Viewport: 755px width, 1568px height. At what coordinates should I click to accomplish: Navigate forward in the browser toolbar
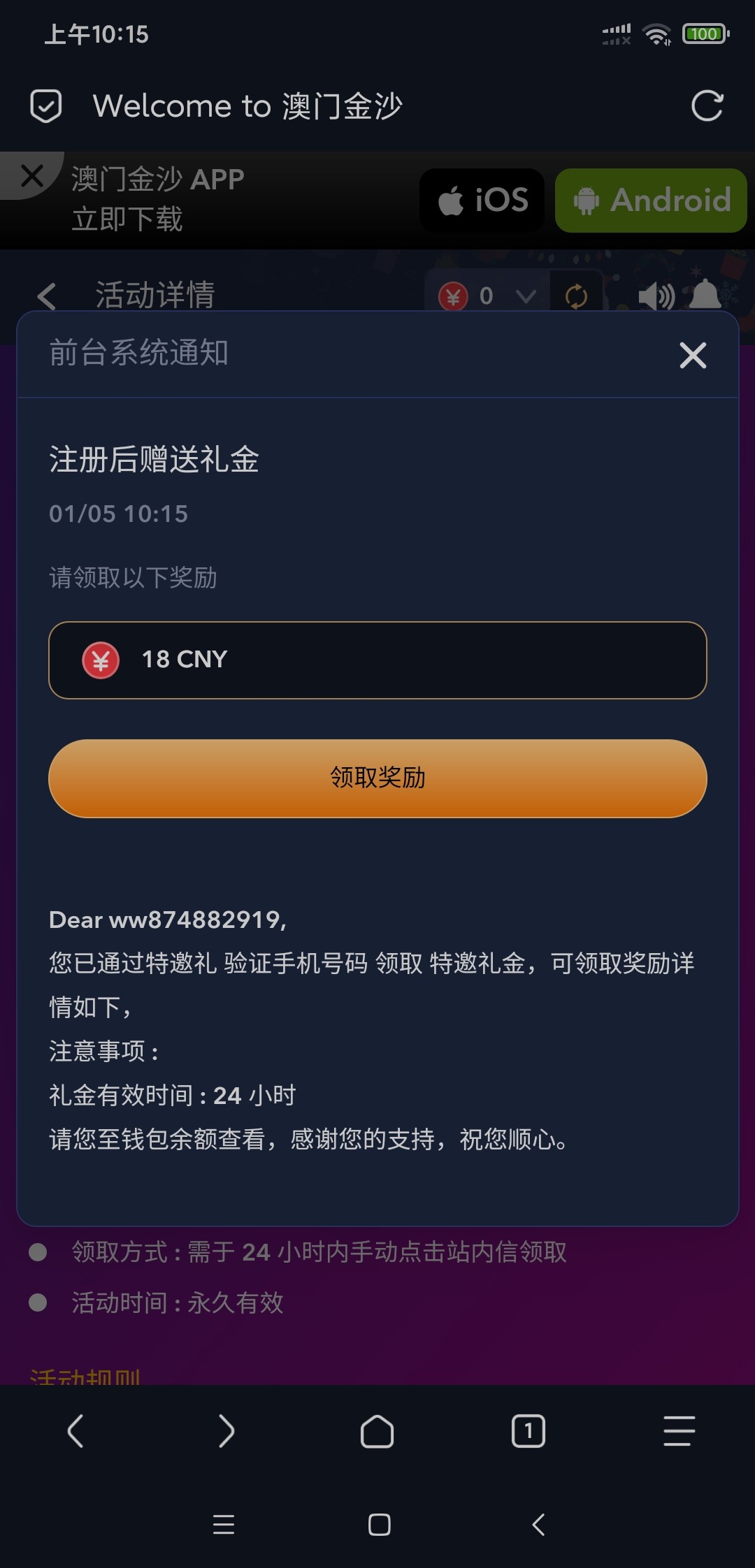(226, 1431)
